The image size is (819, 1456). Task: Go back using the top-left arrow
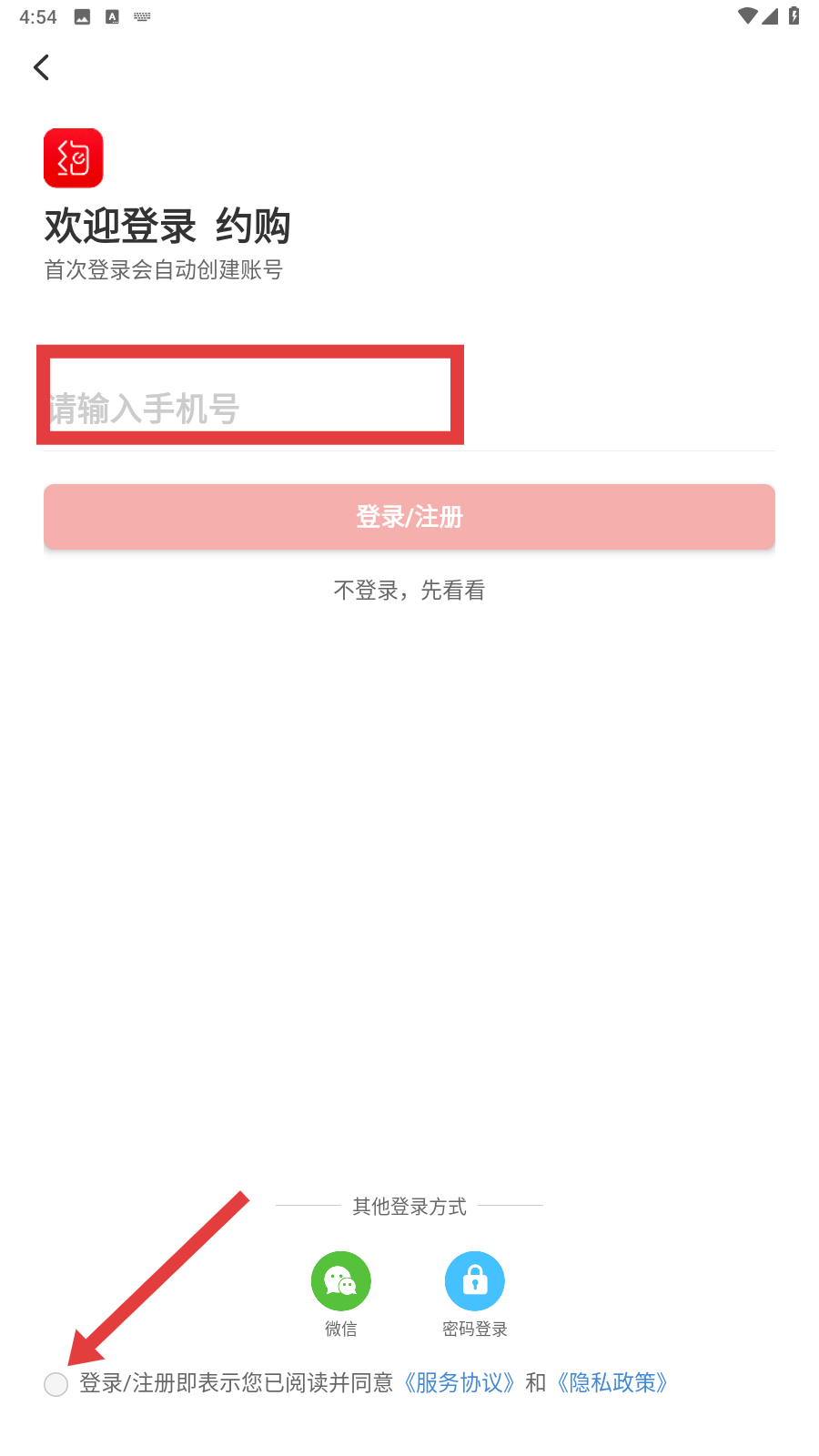tap(41, 67)
